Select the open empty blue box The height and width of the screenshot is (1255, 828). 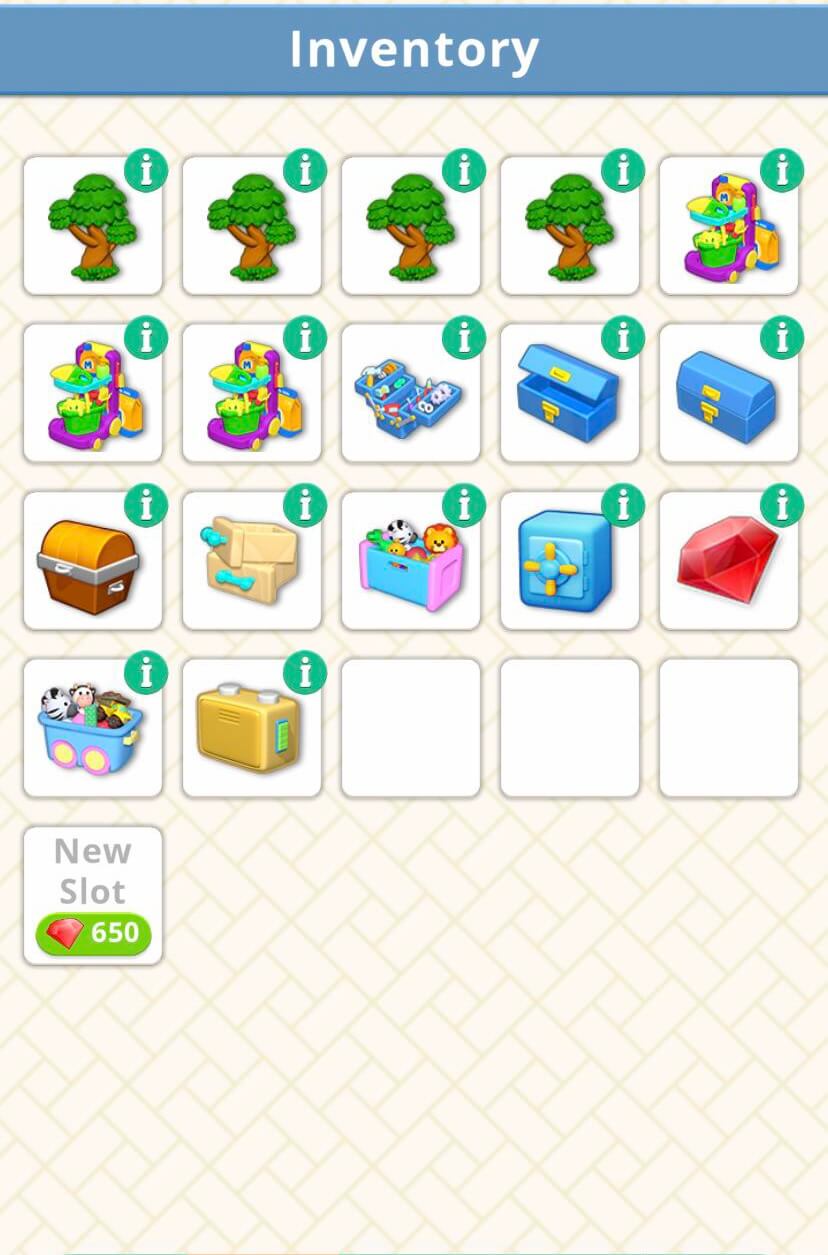(569, 395)
